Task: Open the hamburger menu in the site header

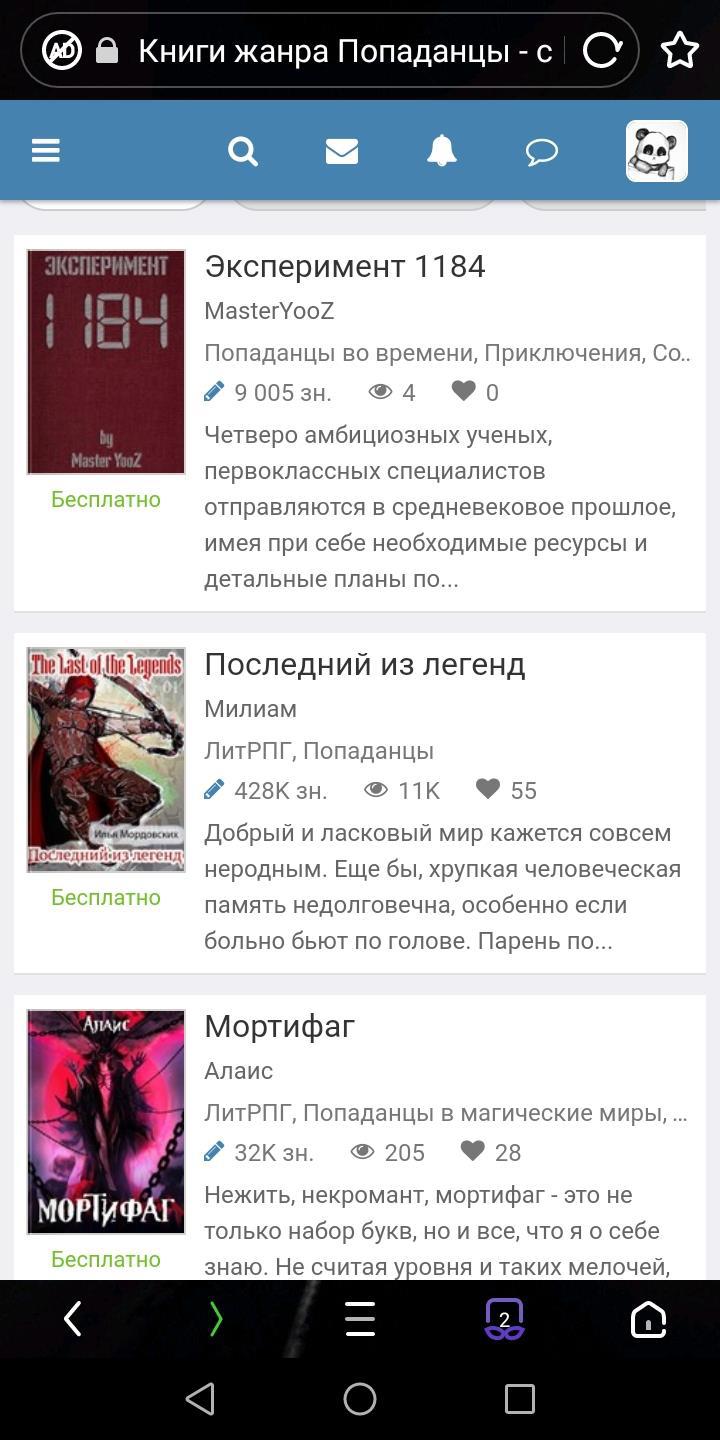Action: [46, 151]
